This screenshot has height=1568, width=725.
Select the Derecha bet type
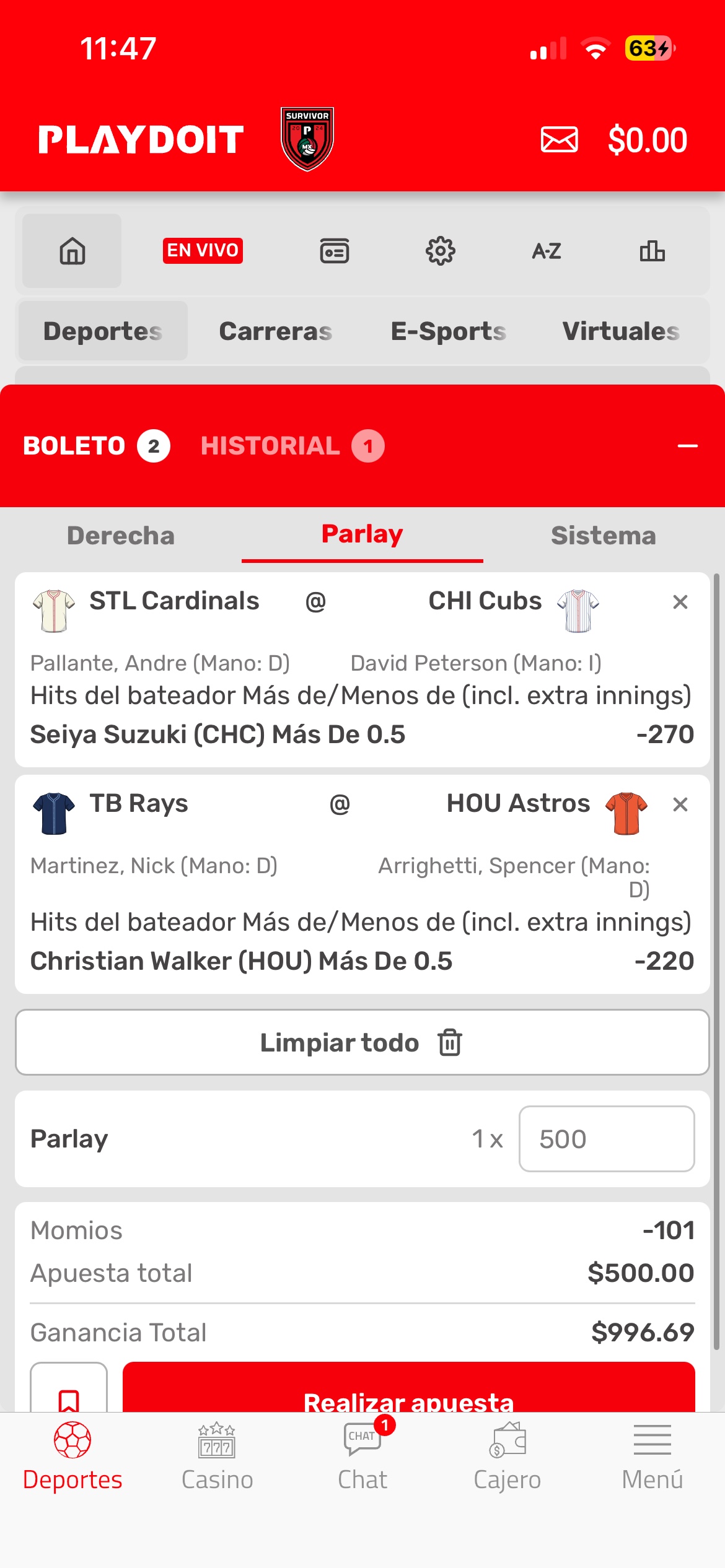pos(121,536)
